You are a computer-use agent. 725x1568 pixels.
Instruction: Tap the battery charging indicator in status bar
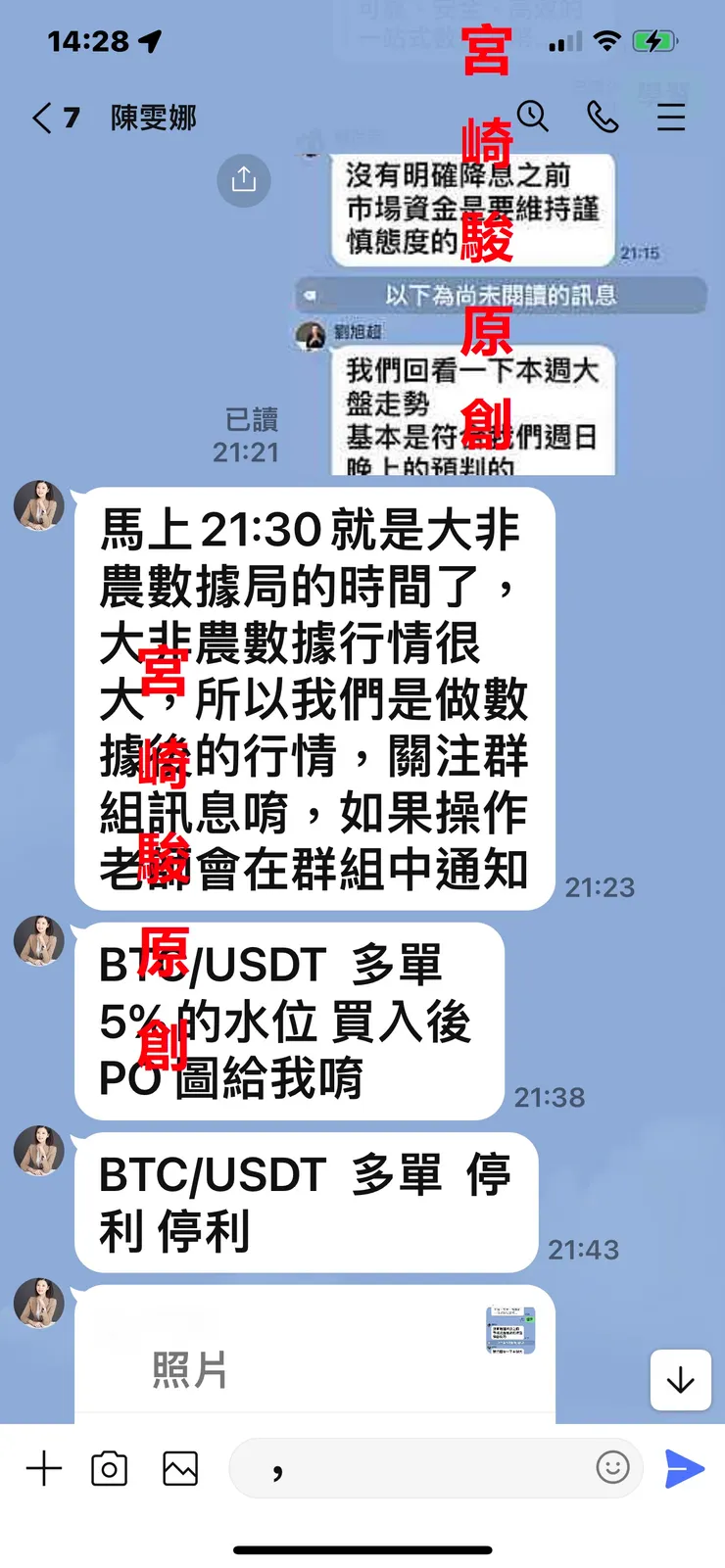click(653, 41)
